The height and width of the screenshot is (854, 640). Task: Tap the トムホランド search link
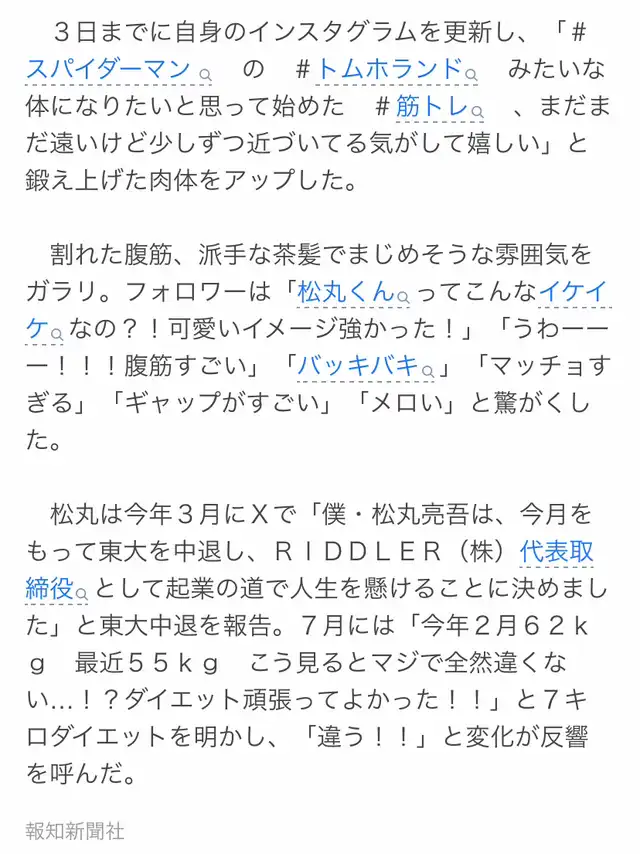[397, 70]
